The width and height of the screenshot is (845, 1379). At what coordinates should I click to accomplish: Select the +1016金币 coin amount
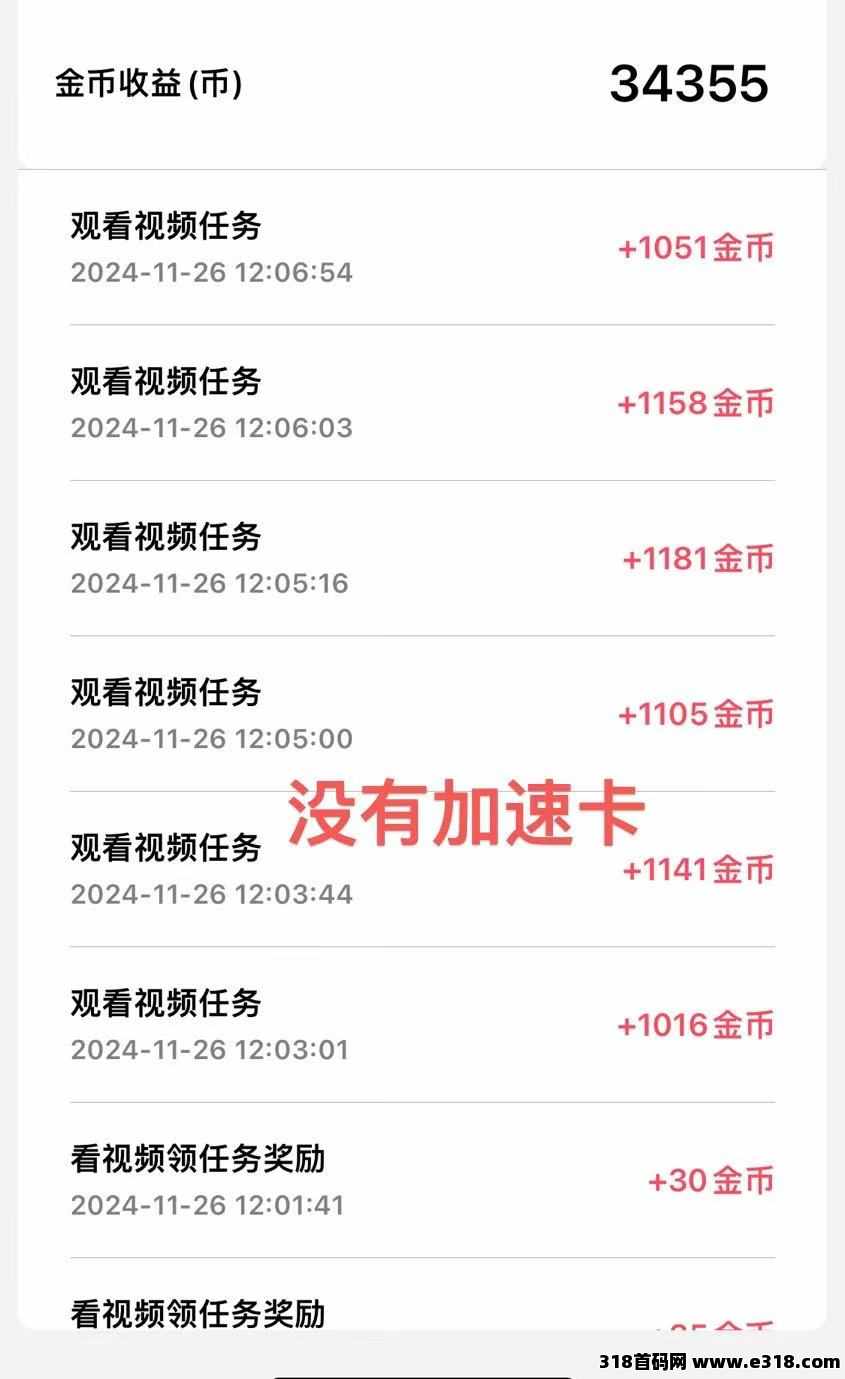[x=694, y=1024]
